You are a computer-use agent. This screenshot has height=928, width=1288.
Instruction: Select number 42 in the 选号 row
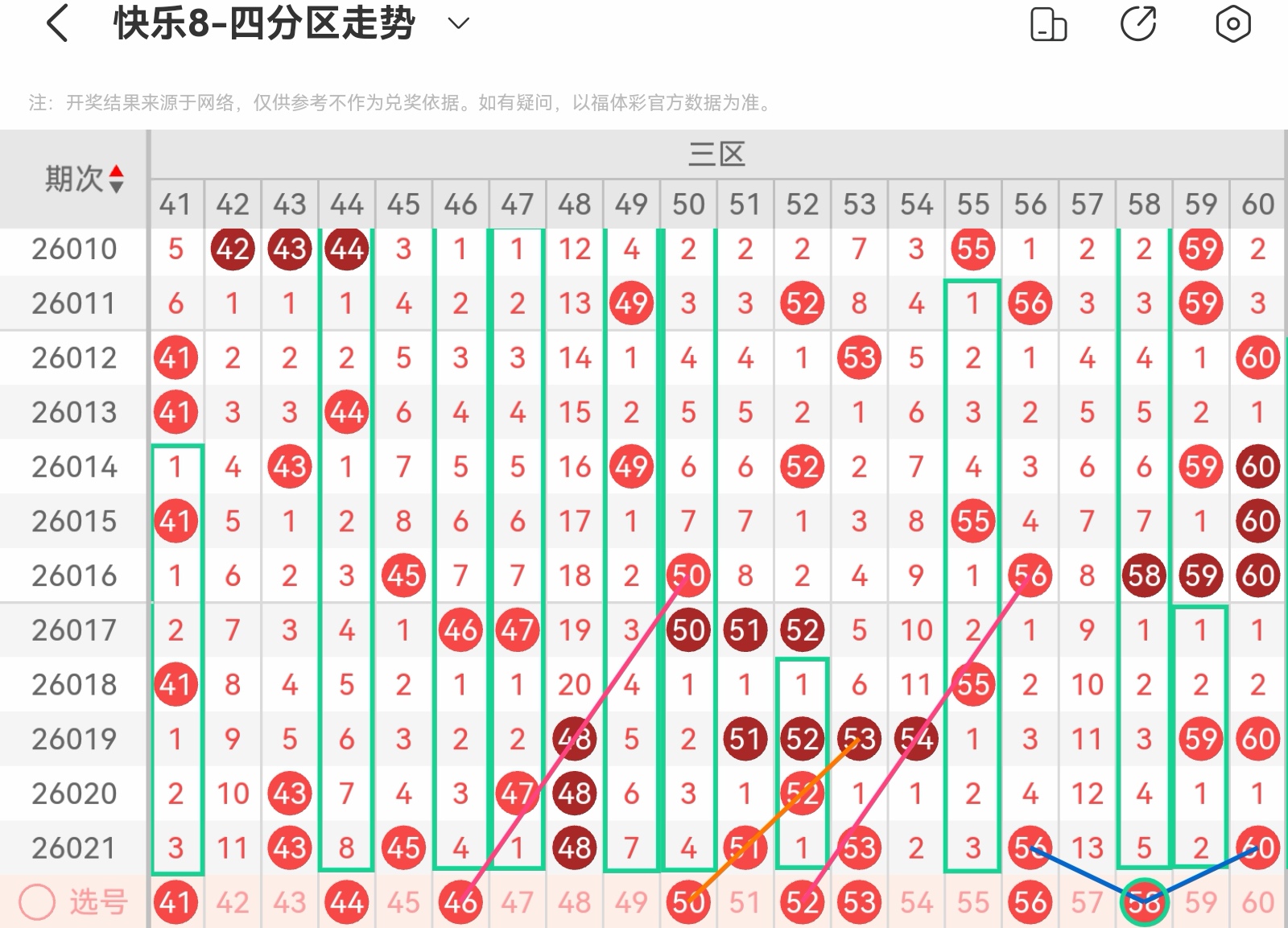click(233, 902)
